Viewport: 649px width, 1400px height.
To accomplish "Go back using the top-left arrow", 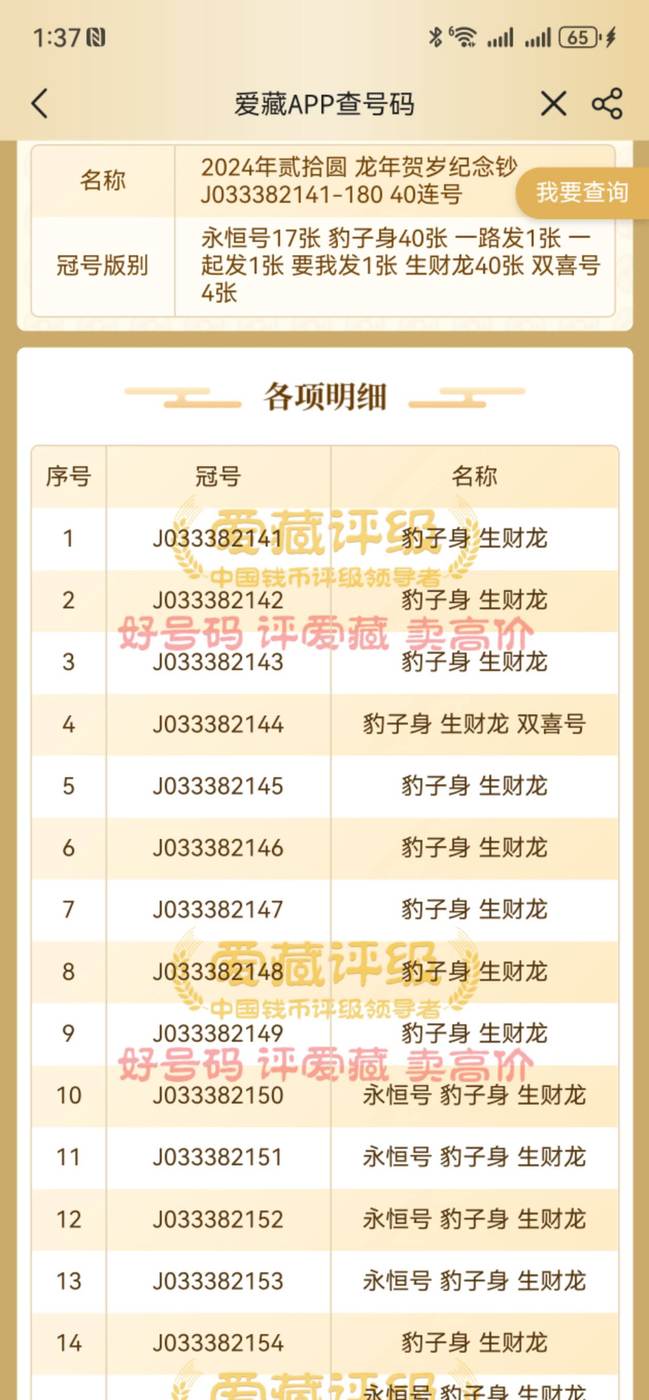I will [39, 104].
